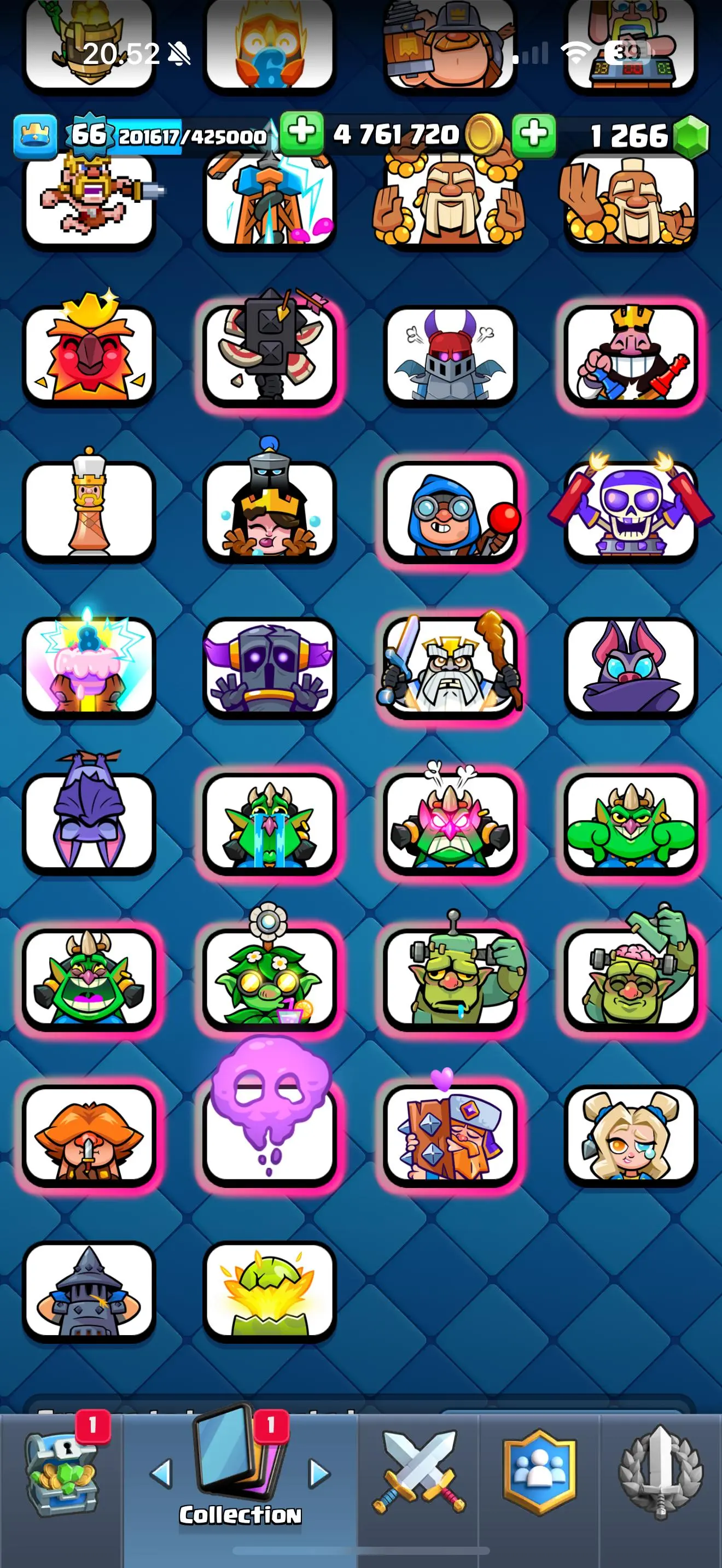Screen dimensions: 722x1568
Task: Tap the green plus next to gold
Action: pos(533,133)
